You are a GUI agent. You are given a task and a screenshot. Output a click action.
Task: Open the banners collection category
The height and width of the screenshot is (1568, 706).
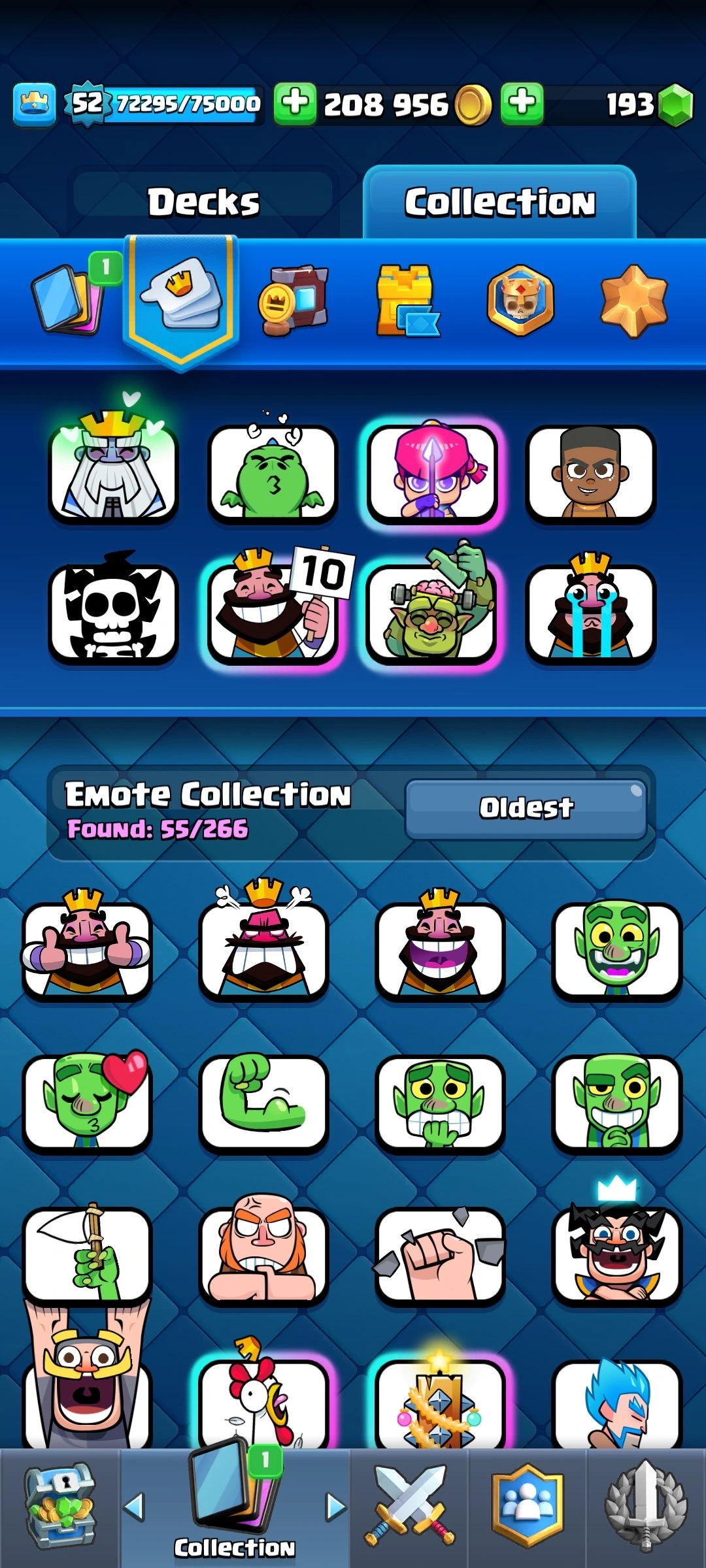294,300
